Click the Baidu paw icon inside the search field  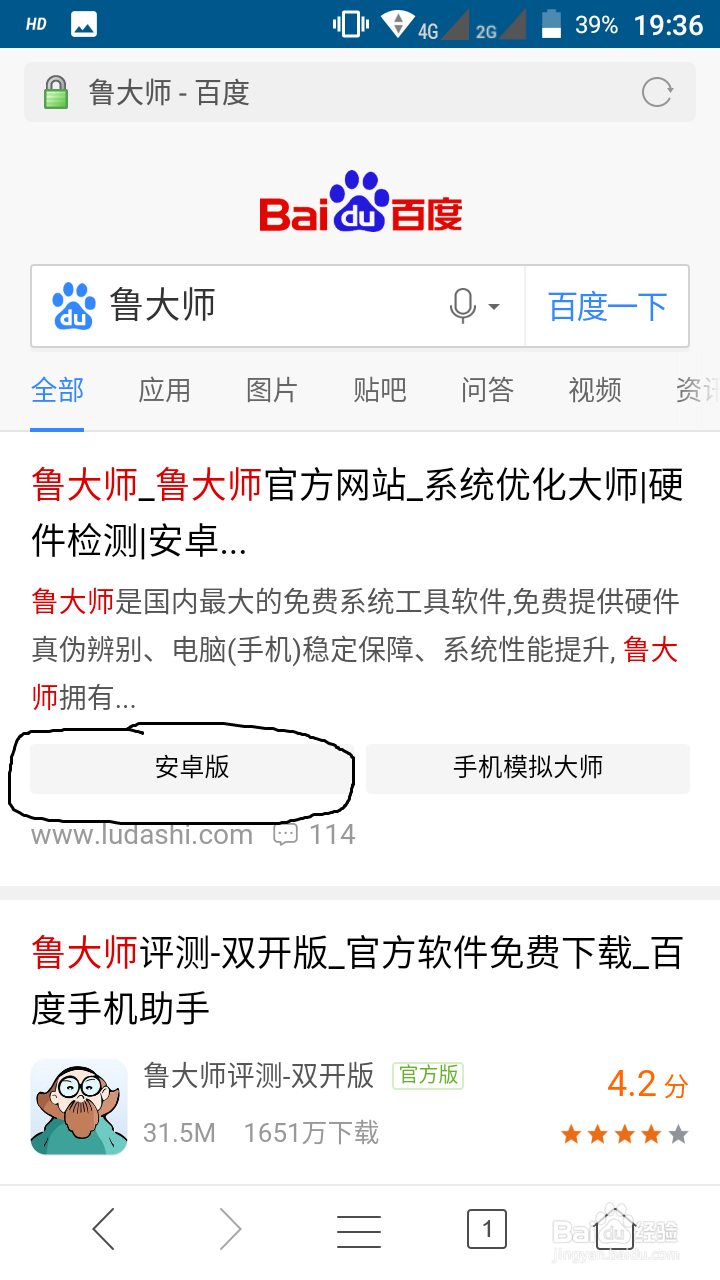click(x=75, y=306)
